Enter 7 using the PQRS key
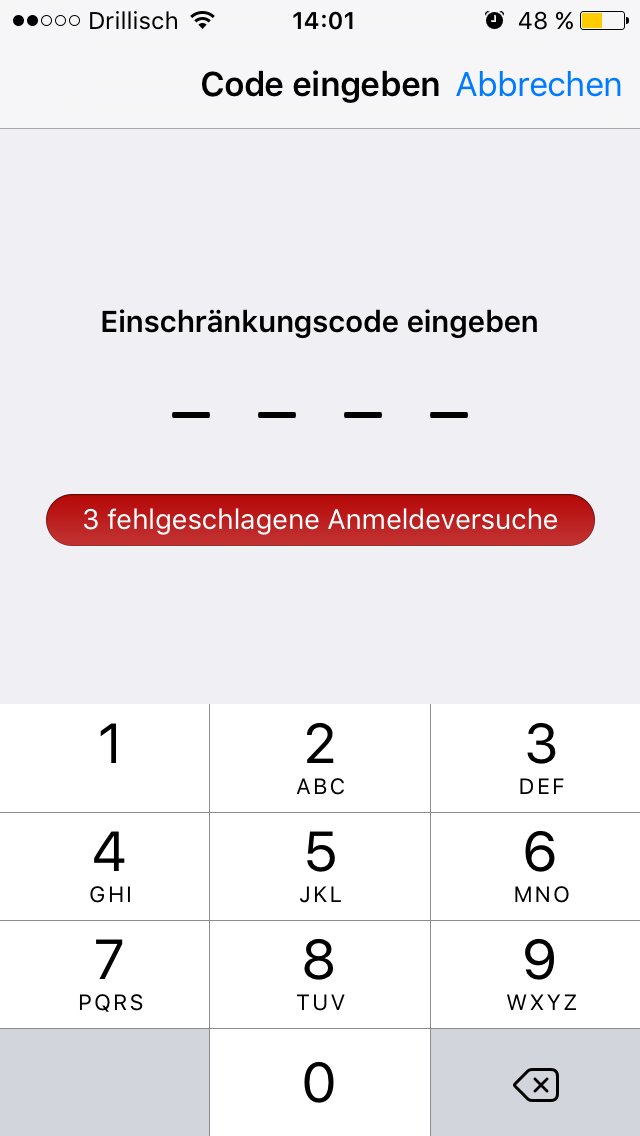 (104, 974)
